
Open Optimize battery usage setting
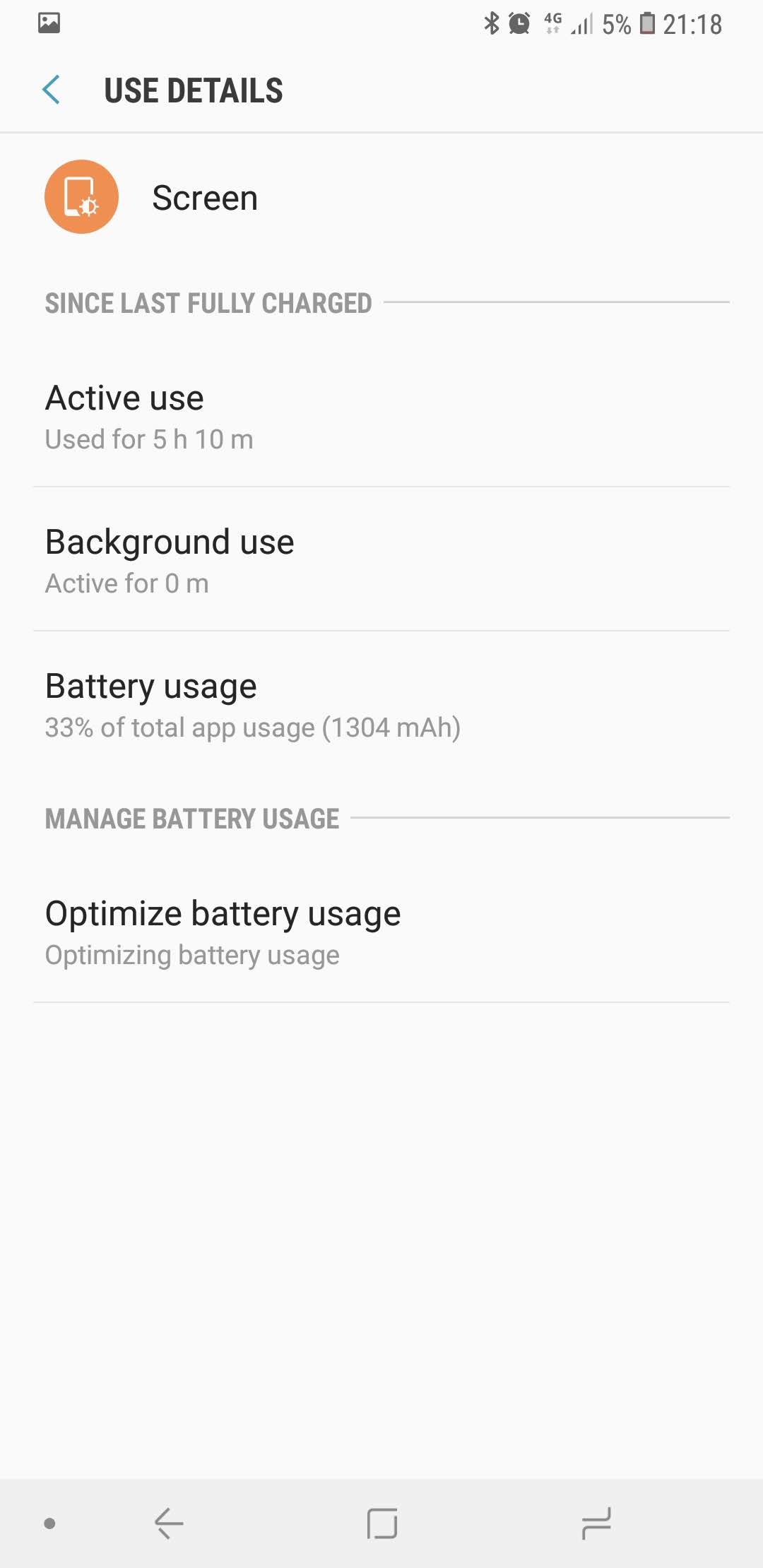(x=381, y=931)
